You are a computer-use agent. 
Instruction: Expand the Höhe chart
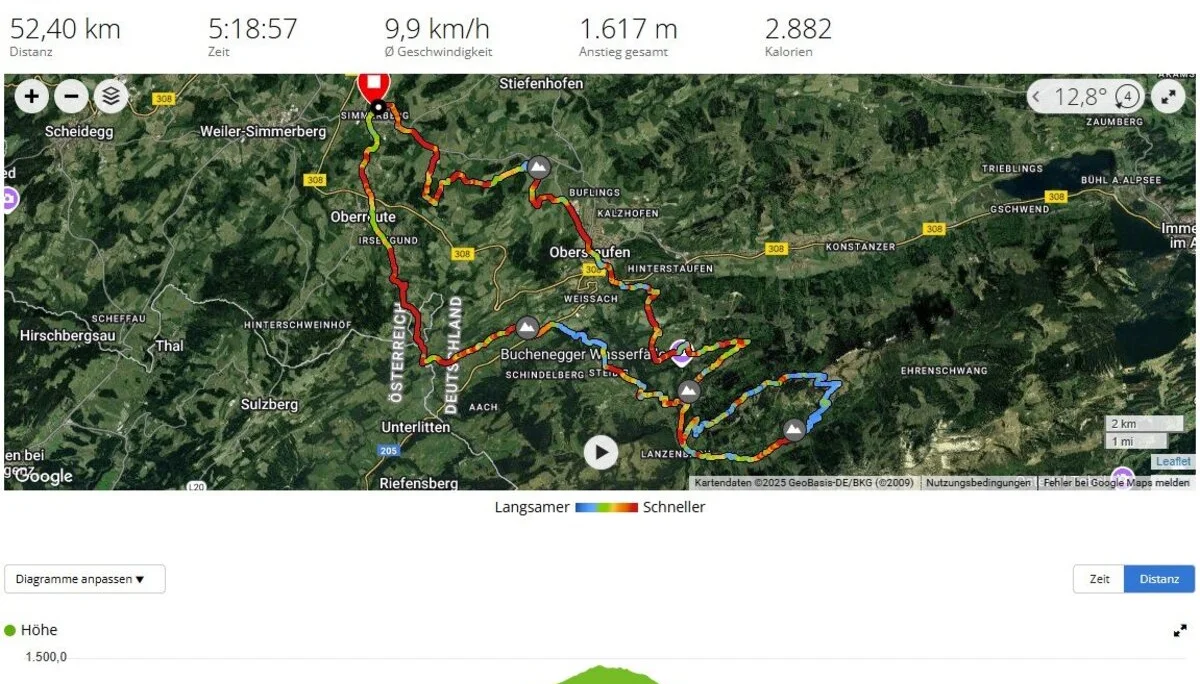(1180, 631)
